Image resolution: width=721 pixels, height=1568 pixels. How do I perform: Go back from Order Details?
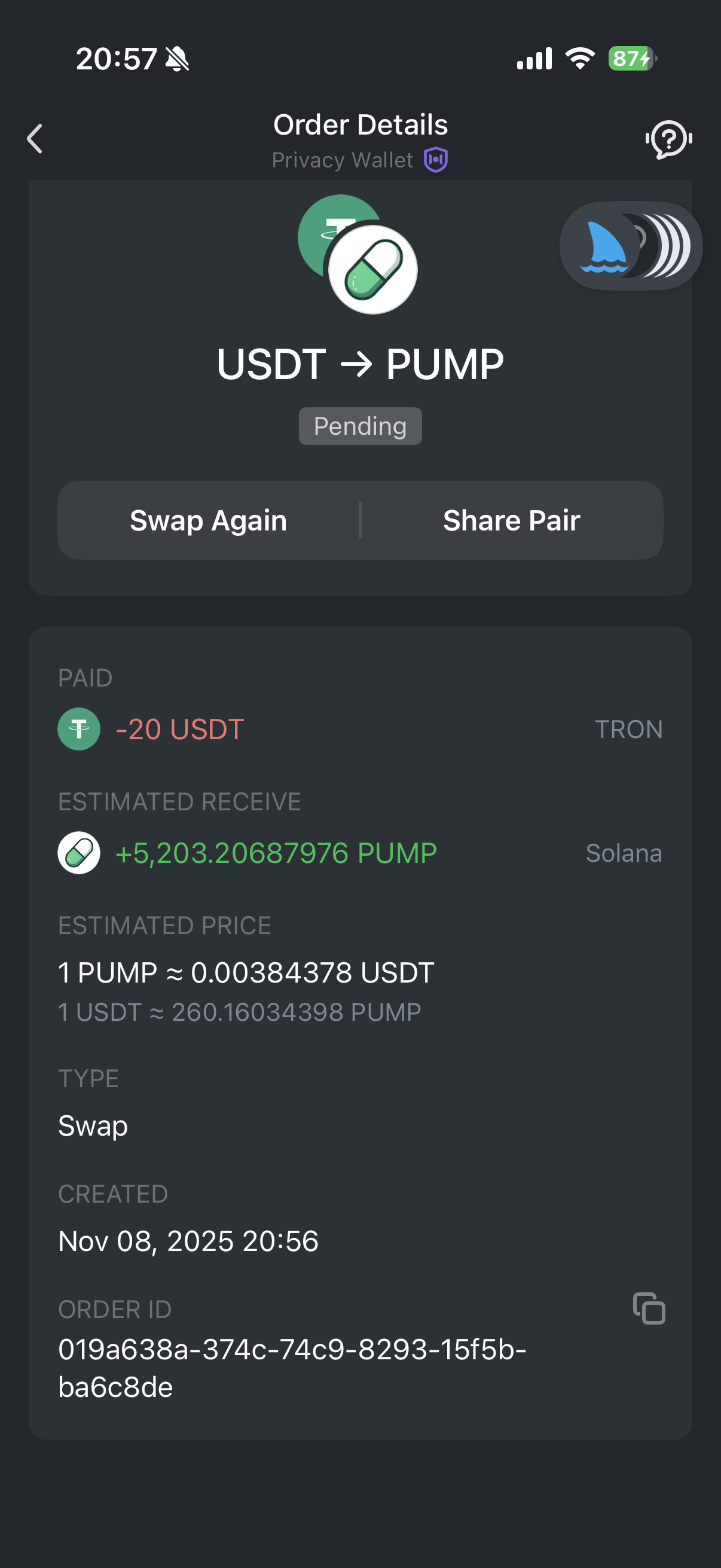tap(35, 139)
